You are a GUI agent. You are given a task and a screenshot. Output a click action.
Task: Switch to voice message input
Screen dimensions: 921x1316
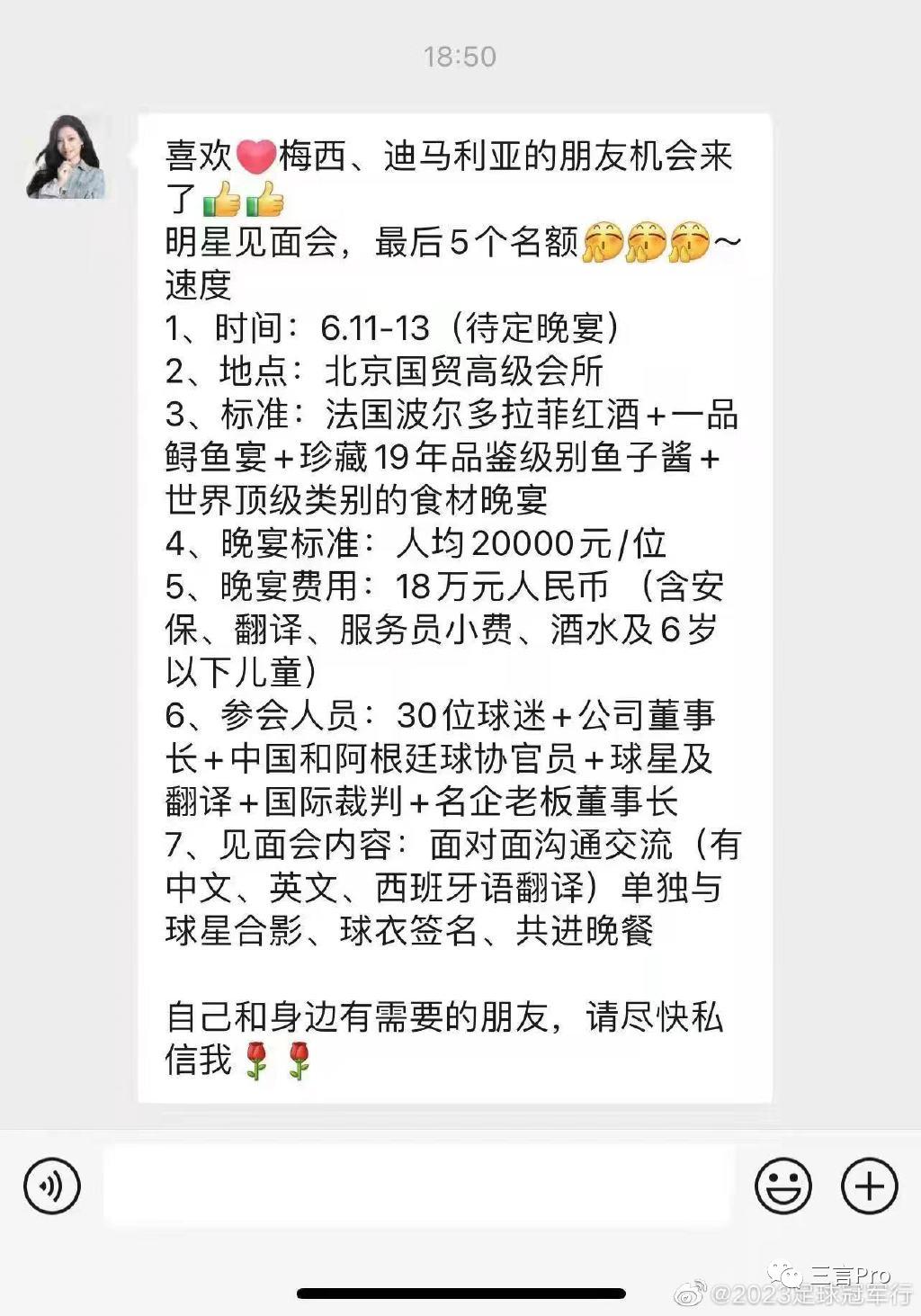(x=51, y=1186)
